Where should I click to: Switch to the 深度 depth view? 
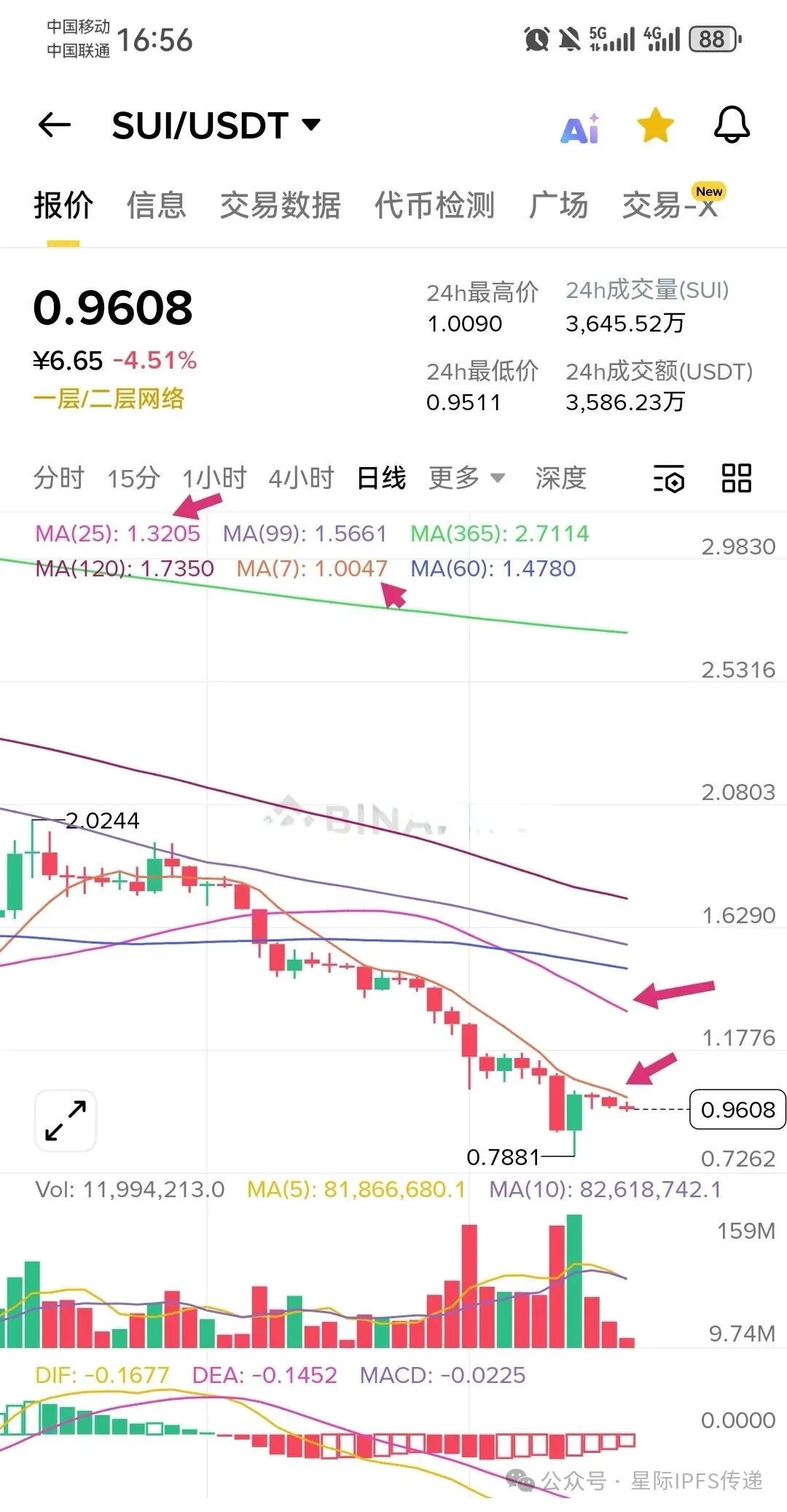(560, 478)
